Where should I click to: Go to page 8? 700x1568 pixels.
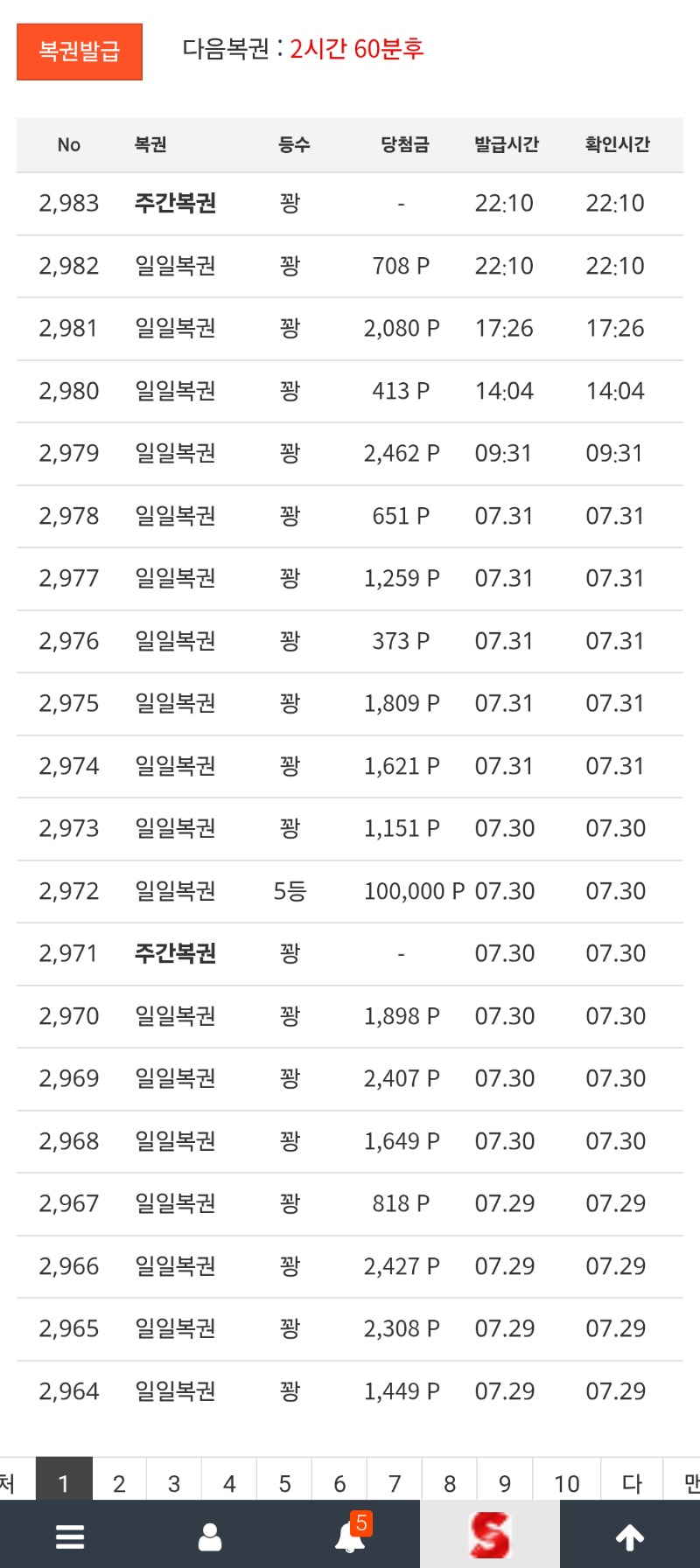(450, 1481)
